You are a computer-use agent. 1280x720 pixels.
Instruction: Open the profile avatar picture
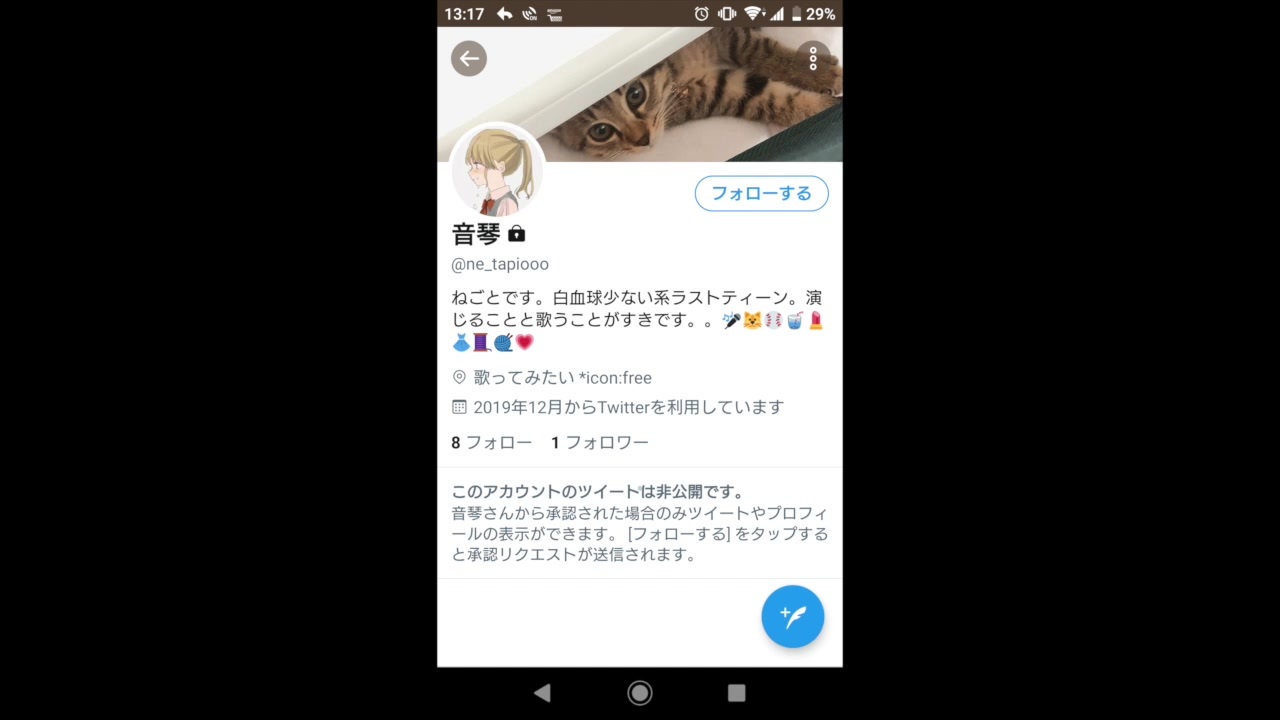click(497, 173)
